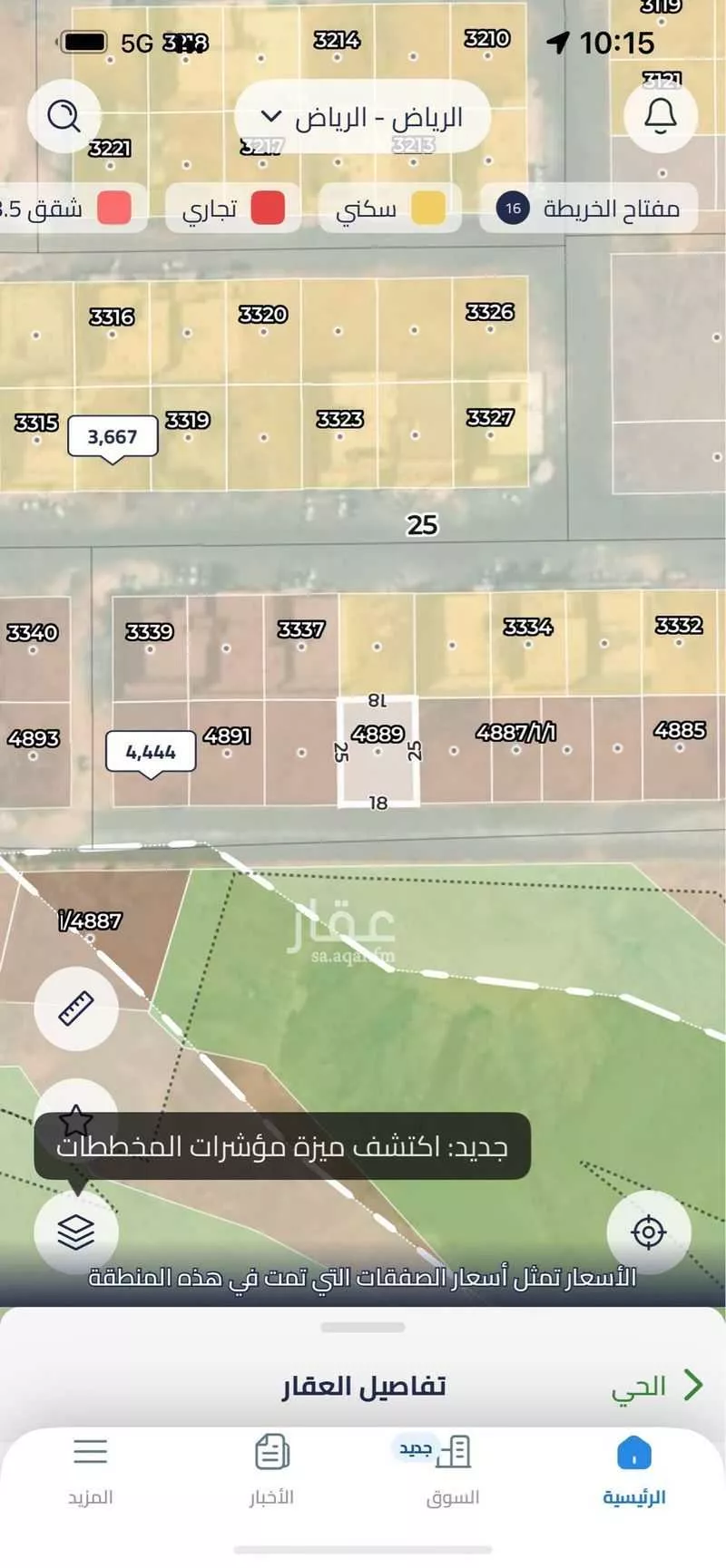The width and height of the screenshot is (726, 1568).
Task: Tap the 3,667 price marker
Action: (x=112, y=437)
